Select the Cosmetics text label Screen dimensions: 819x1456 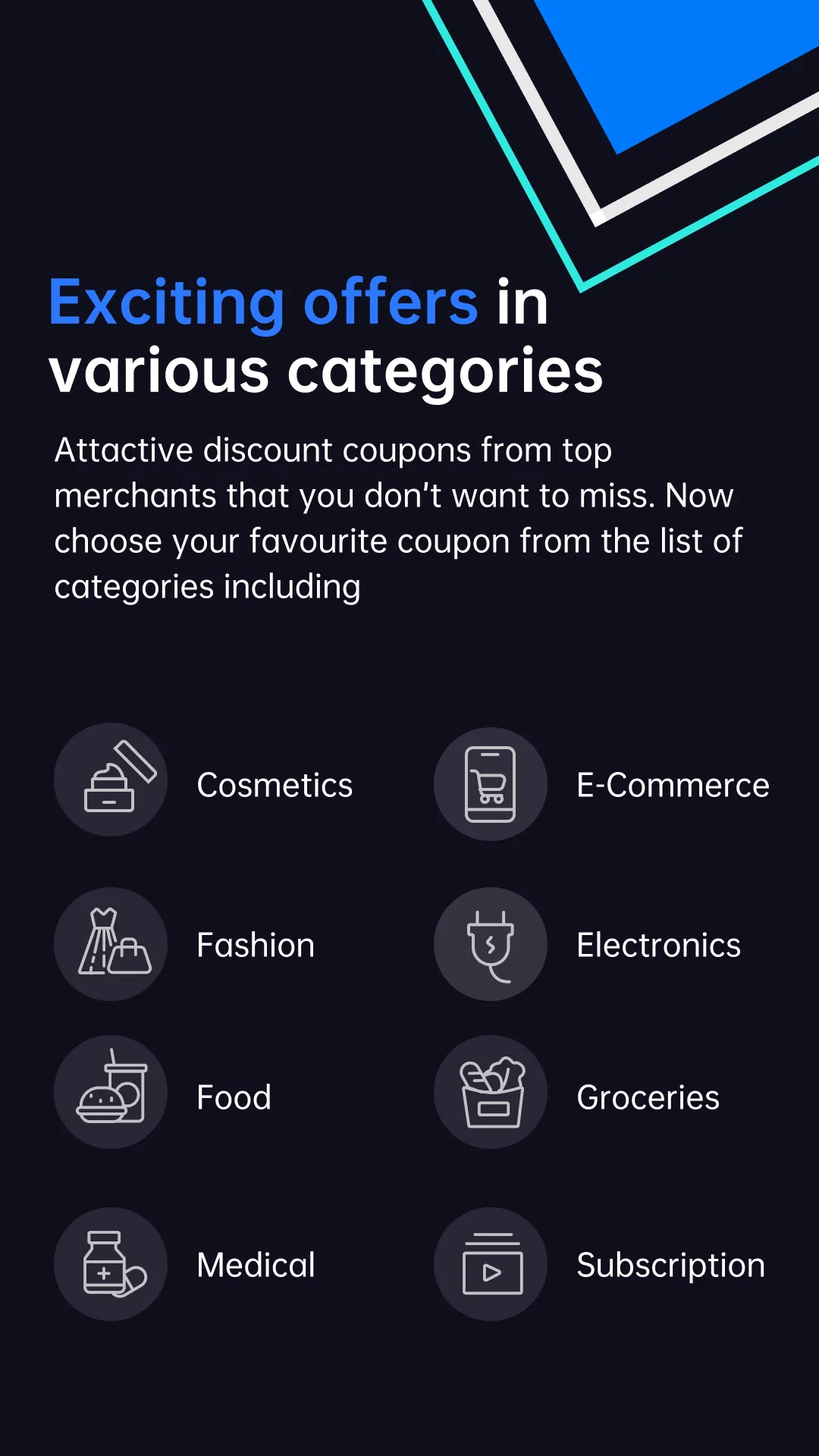coord(275,785)
